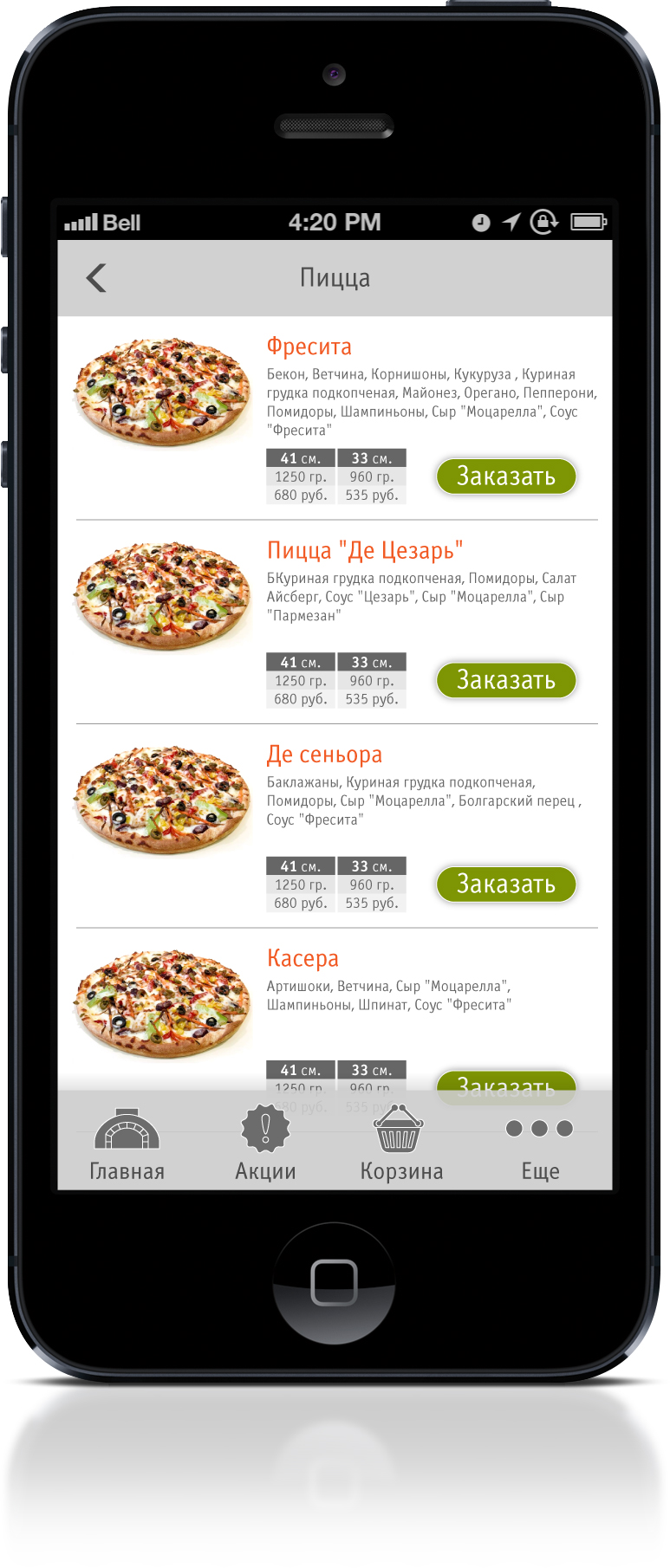
Task: Order the Фресита pizza
Action: tap(506, 476)
